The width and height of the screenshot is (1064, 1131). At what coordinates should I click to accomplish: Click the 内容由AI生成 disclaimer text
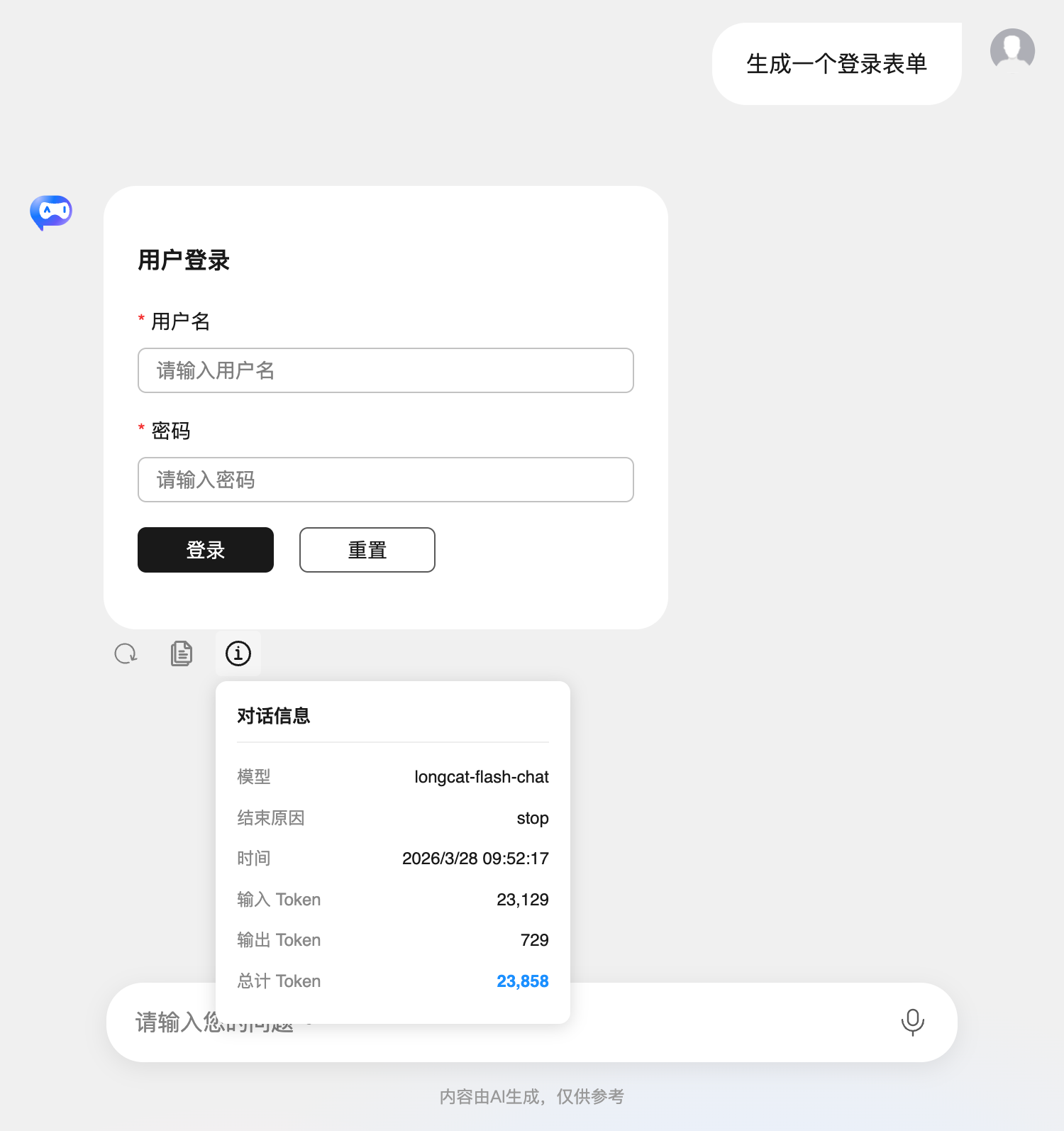click(531, 1096)
